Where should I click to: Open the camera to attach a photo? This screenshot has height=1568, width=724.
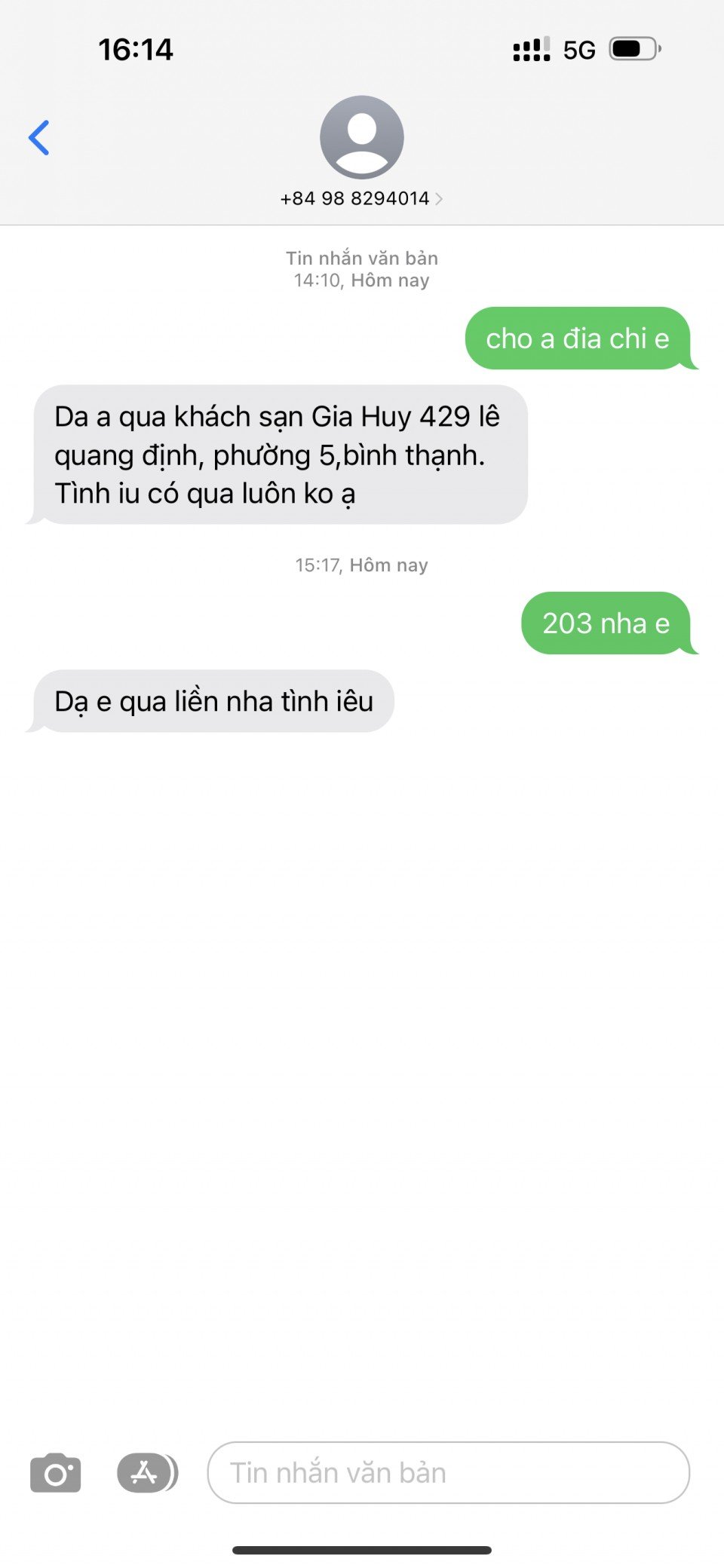(x=55, y=1472)
